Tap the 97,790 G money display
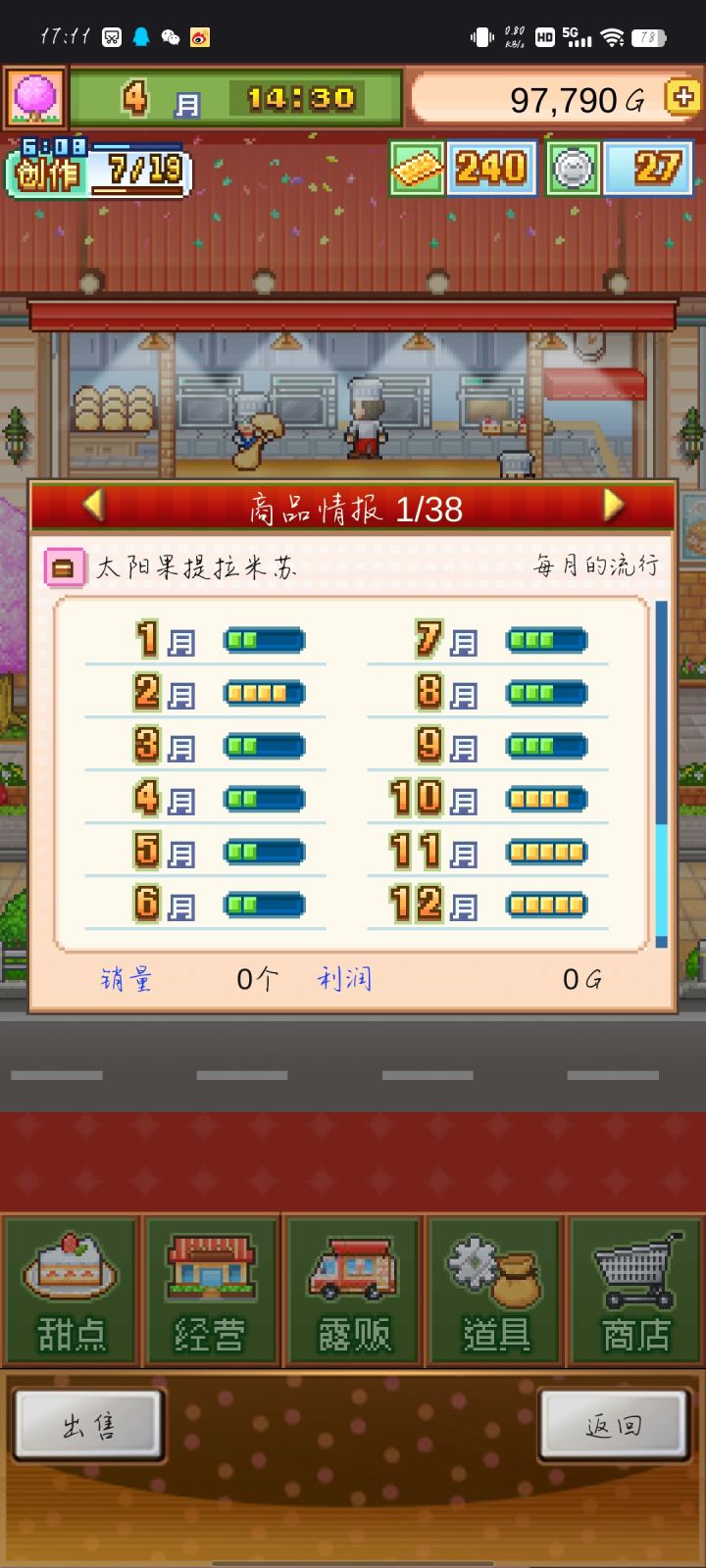Image resolution: width=706 pixels, height=1568 pixels. (x=549, y=99)
